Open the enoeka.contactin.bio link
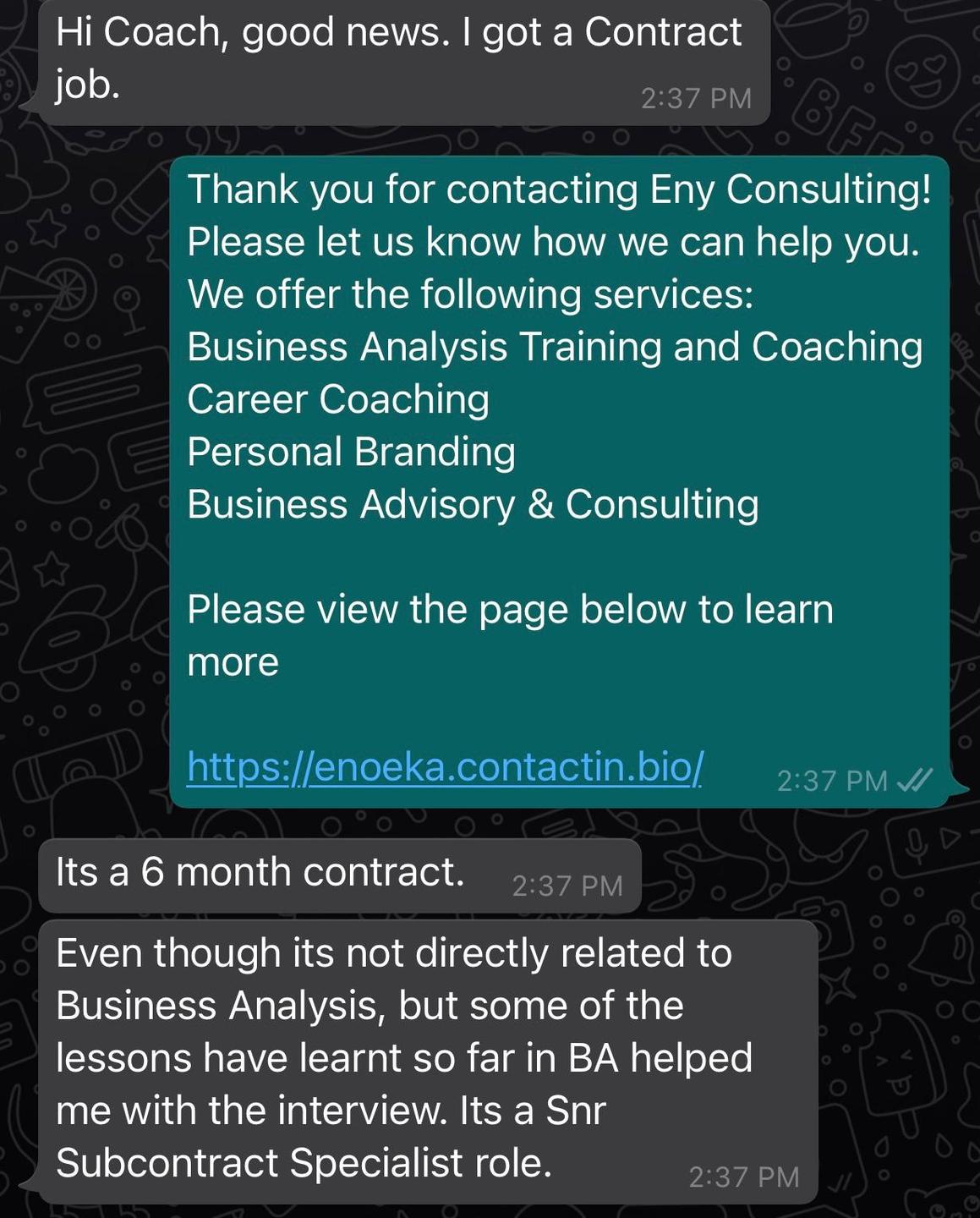 445,767
